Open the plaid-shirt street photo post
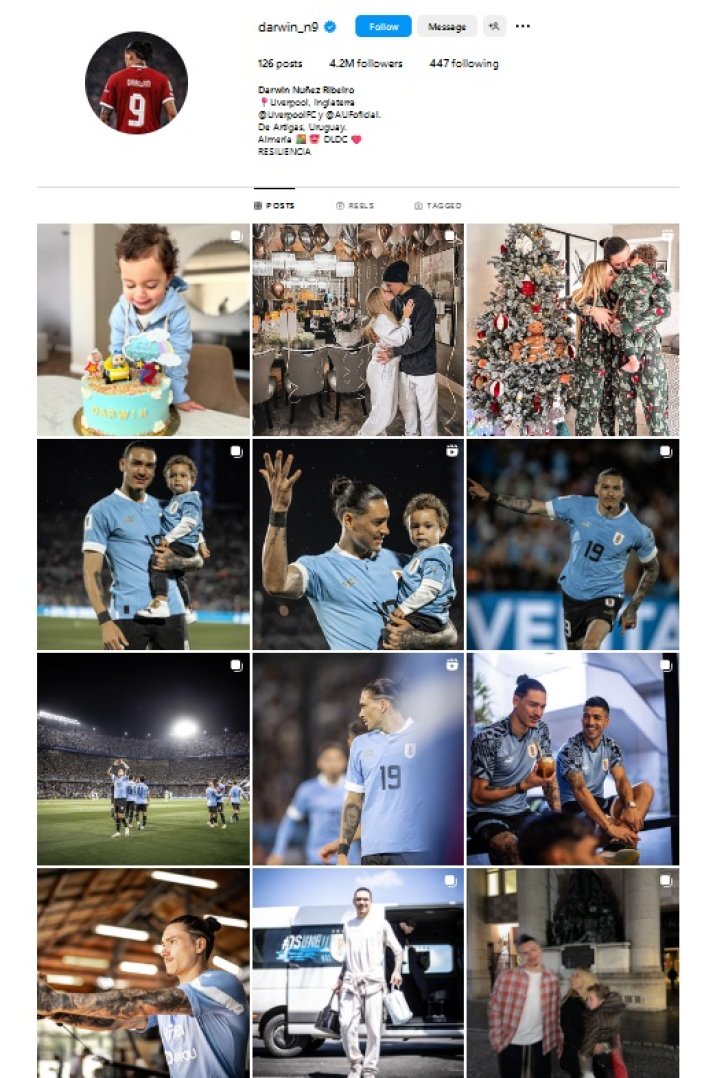Screen dimensions: 715x1078 click(572, 972)
